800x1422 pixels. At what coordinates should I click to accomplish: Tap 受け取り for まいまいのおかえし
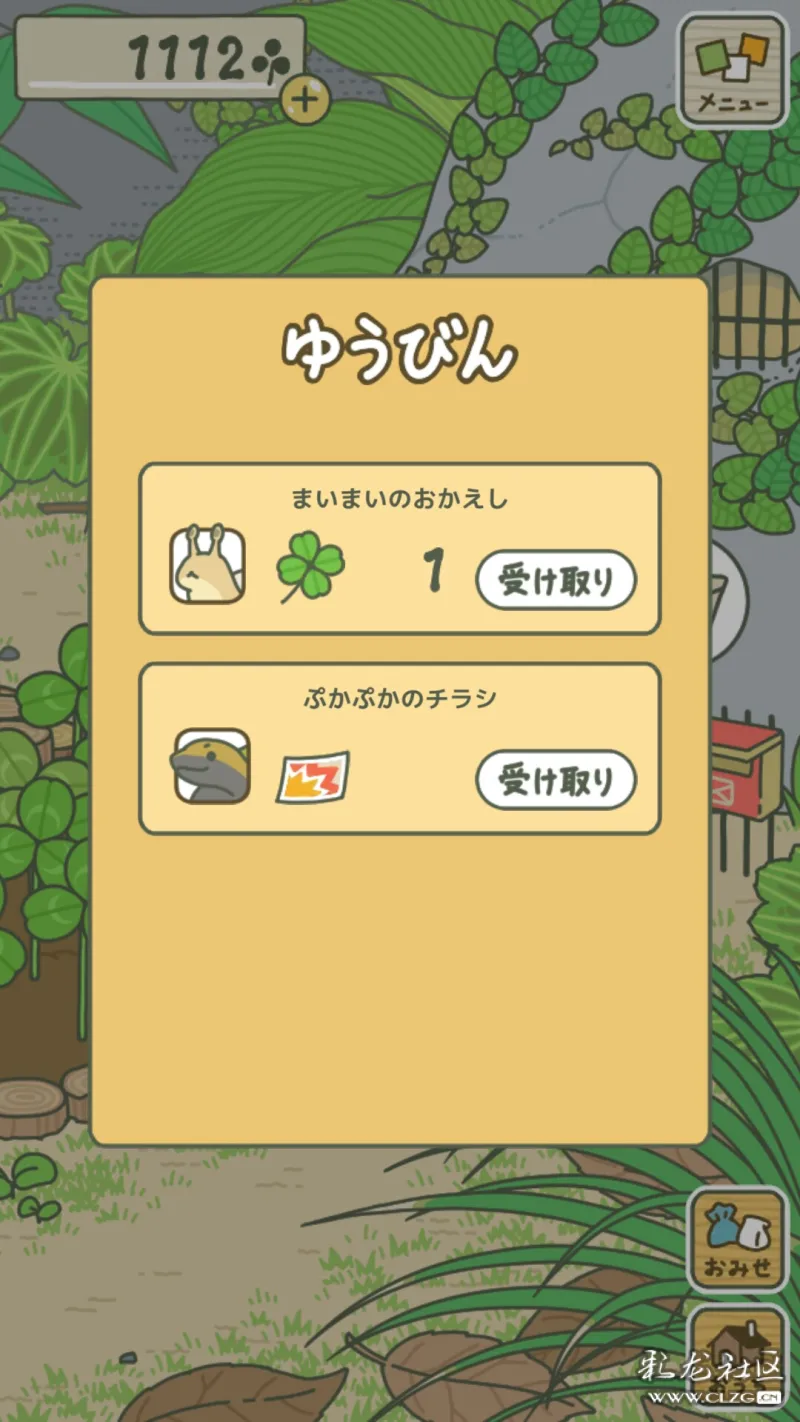(x=556, y=580)
